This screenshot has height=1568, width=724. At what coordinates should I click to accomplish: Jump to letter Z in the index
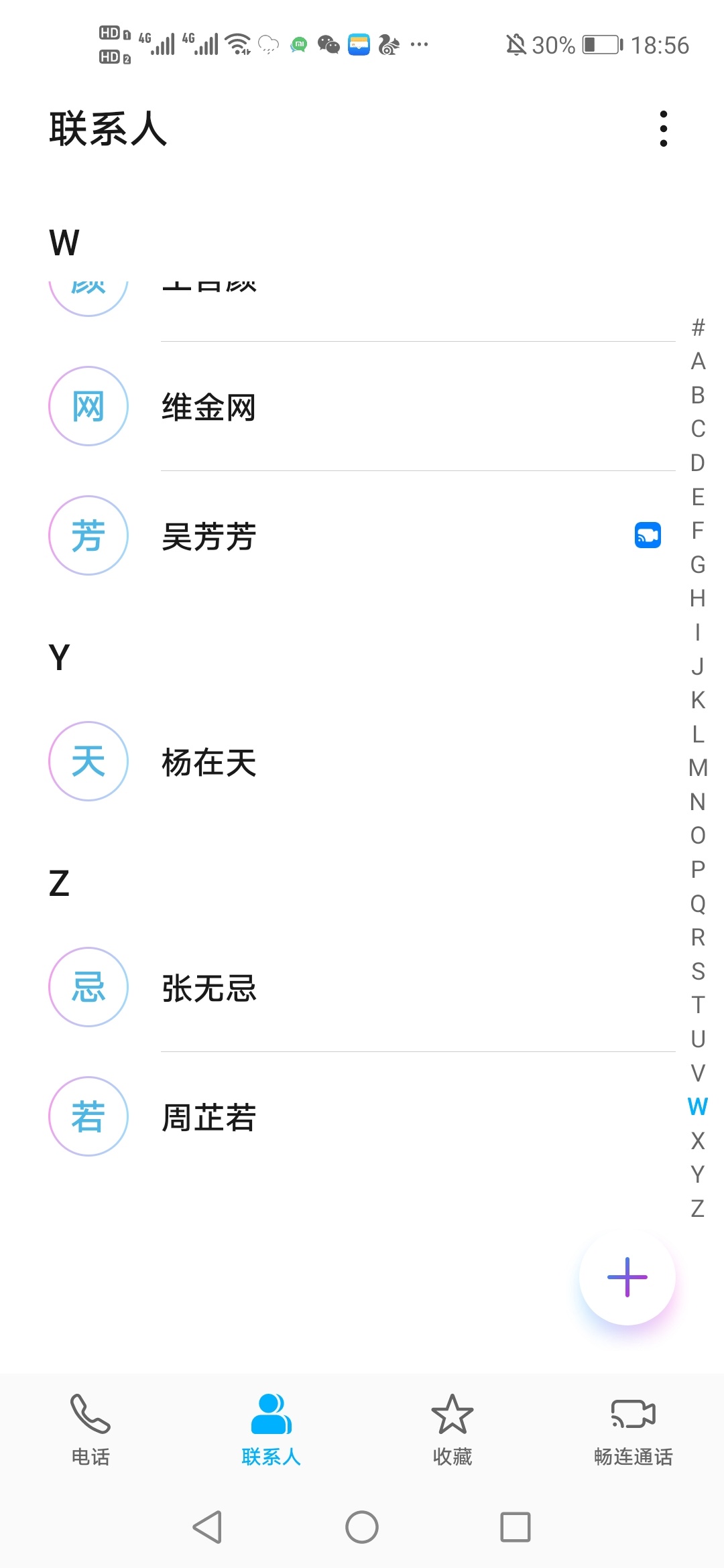[698, 1209]
